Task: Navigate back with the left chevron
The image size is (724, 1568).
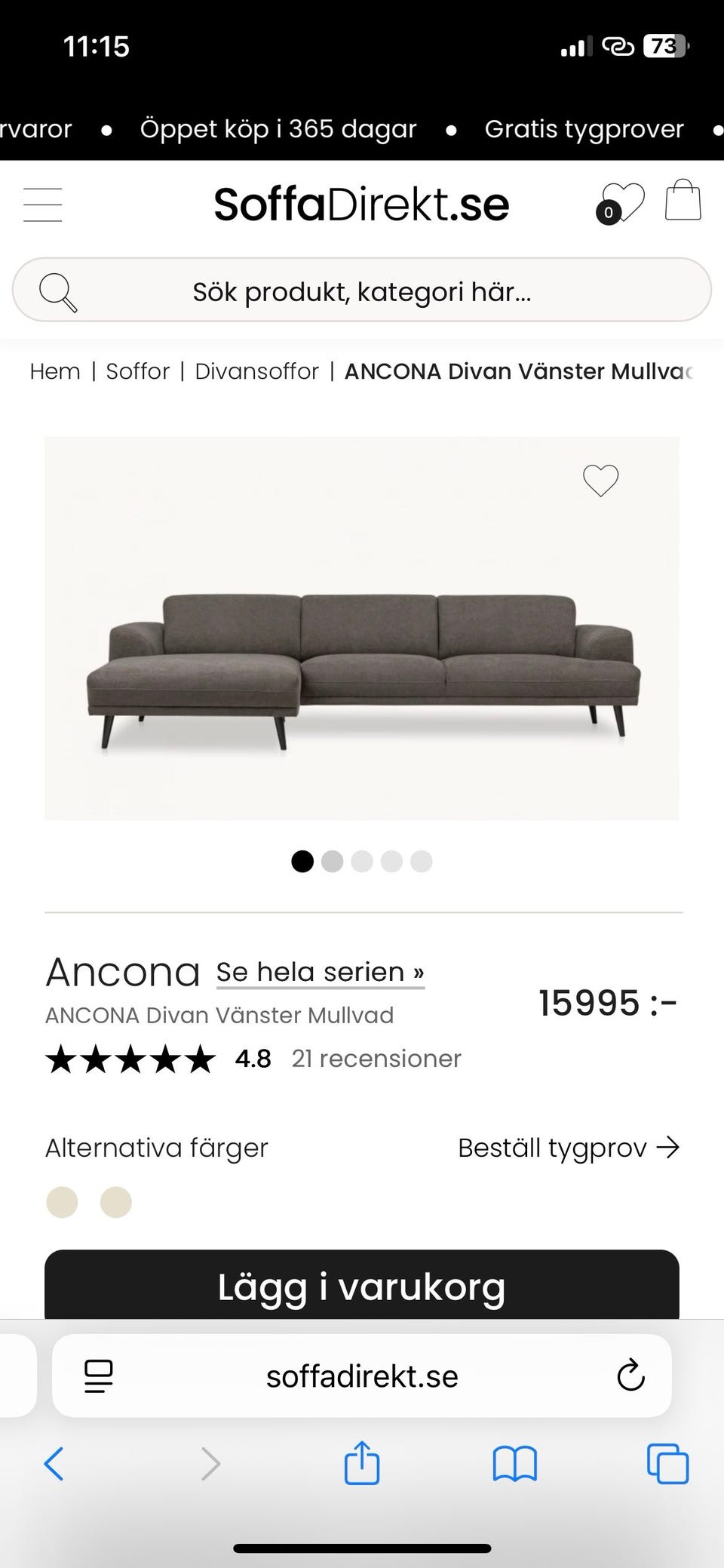Action: (x=53, y=1465)
